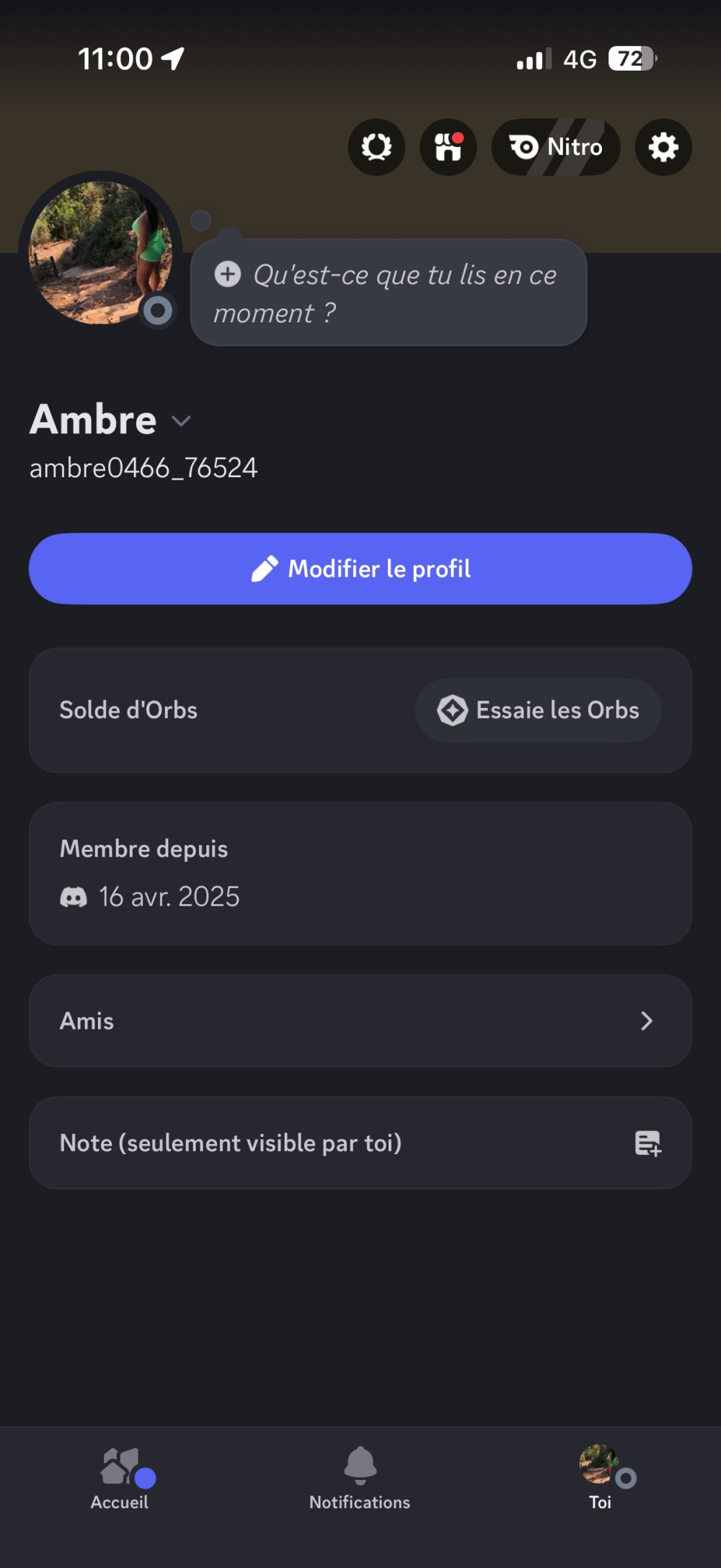Go to the Notifications tab
Screen dimensions: 721x1568
click(360, 1479)
